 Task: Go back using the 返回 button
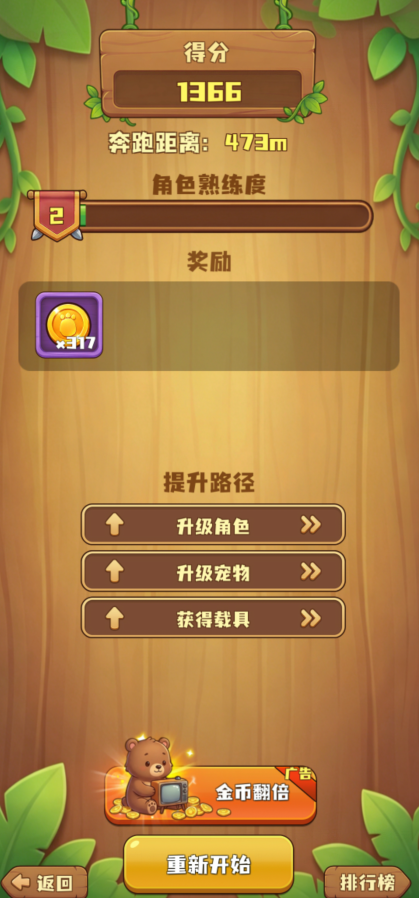pyautogui.click(x=45, y=882)
